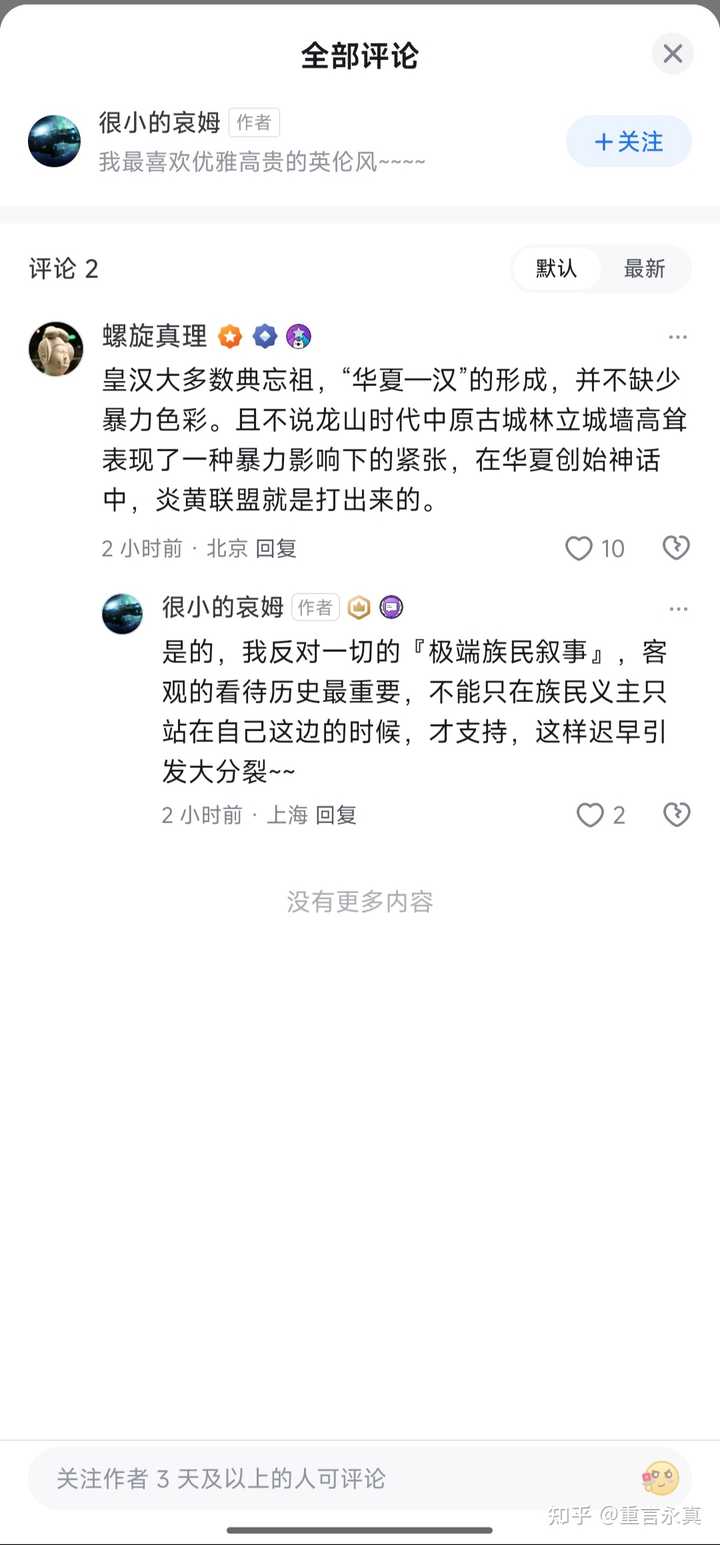Open the emoji picker in comment box
The image size is (720, 1545).
pos(661,1478)
